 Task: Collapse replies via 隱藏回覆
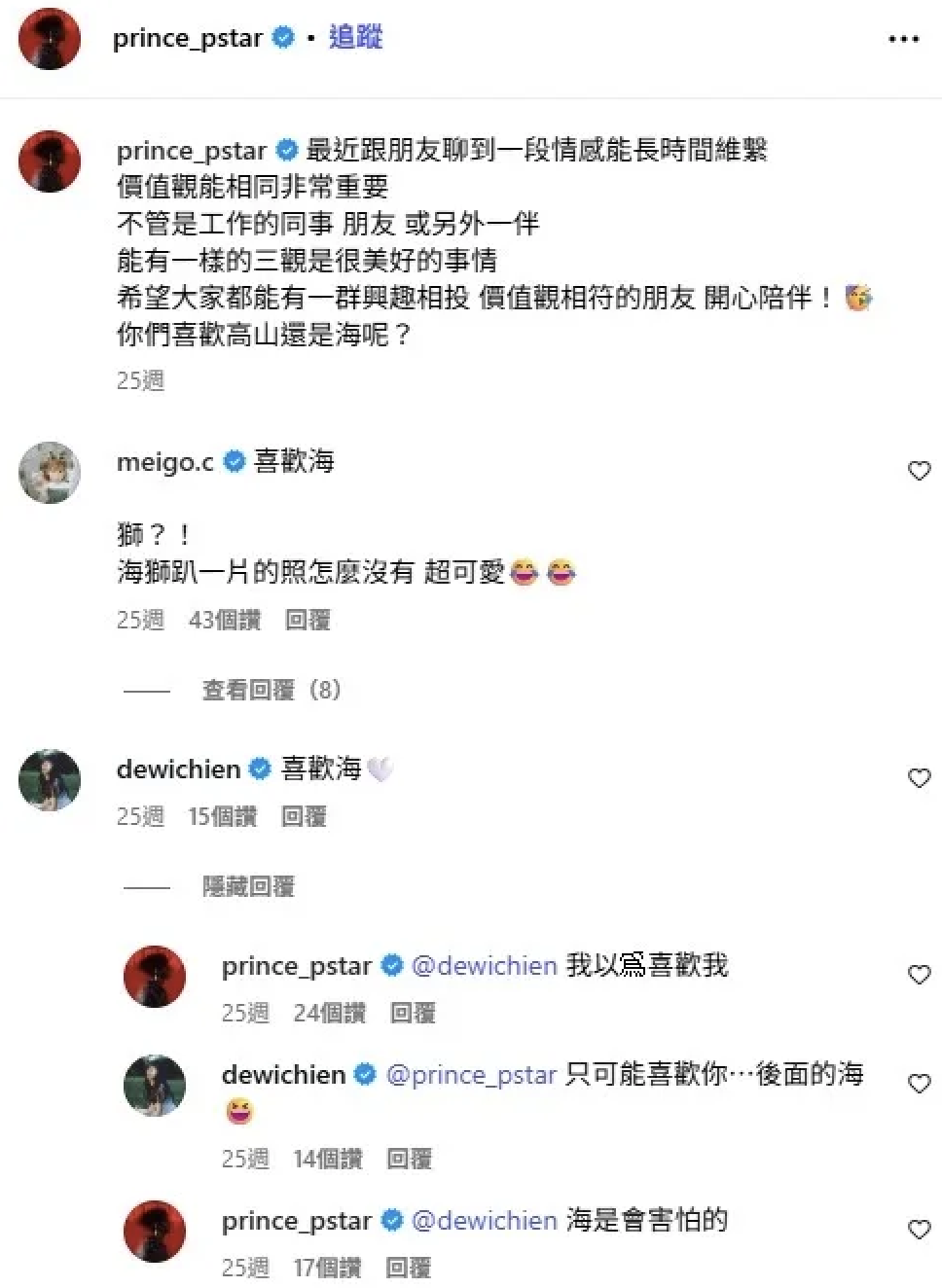tap(249, 886)
